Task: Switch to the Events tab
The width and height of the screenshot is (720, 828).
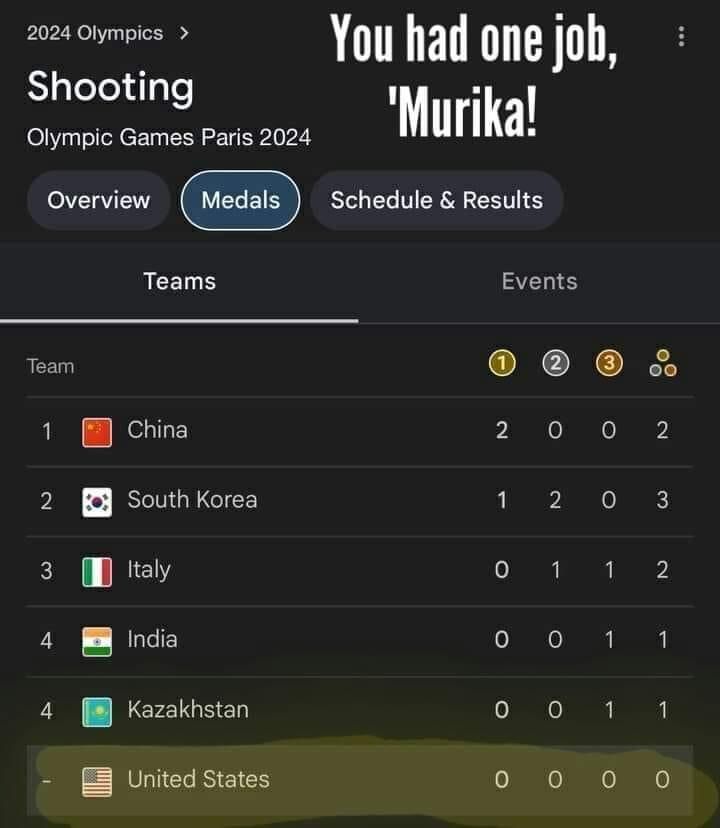Action: 539,282
